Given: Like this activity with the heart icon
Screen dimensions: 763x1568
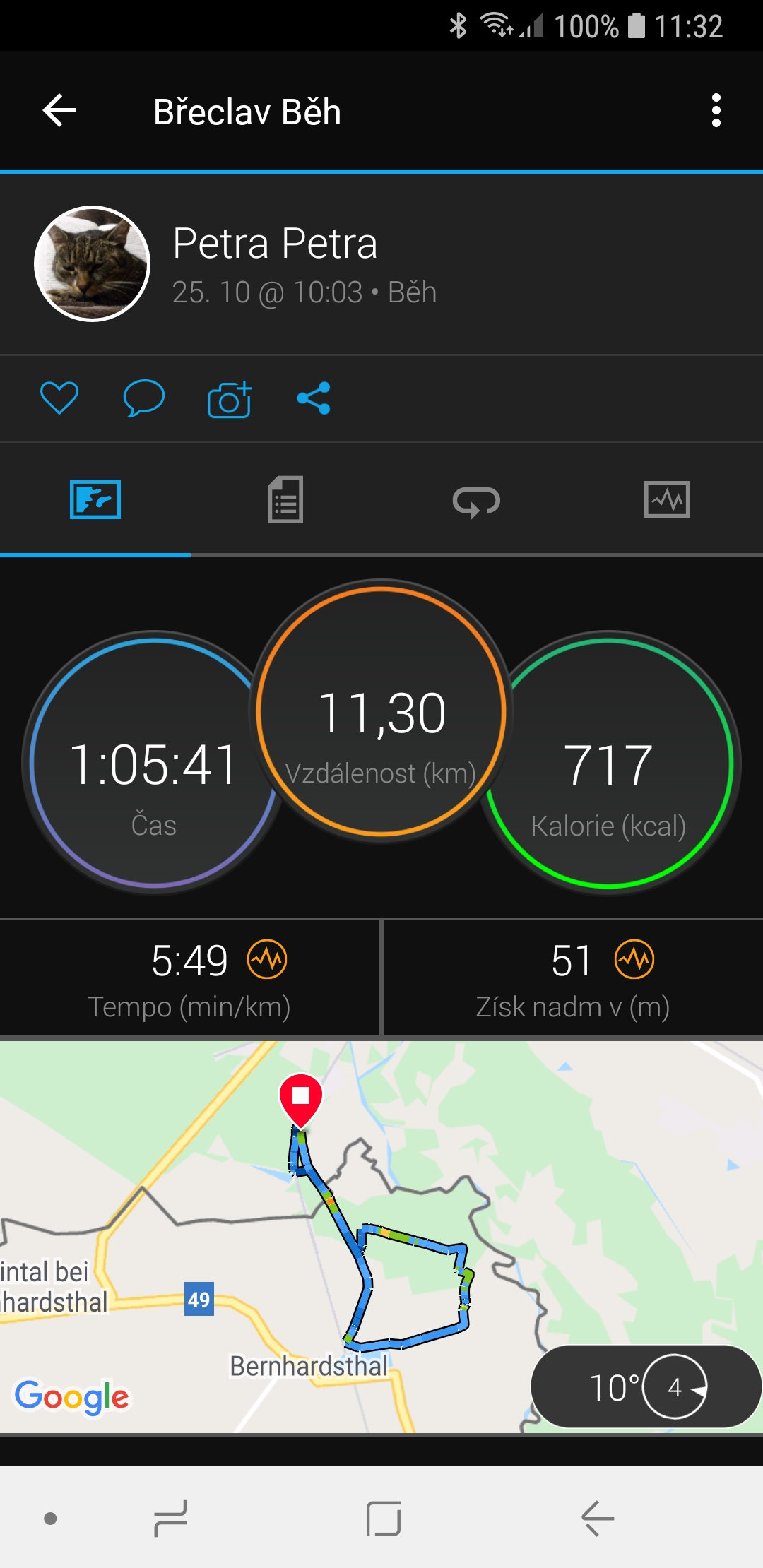Looking at the screenshot, I should [x=59, y=398].
